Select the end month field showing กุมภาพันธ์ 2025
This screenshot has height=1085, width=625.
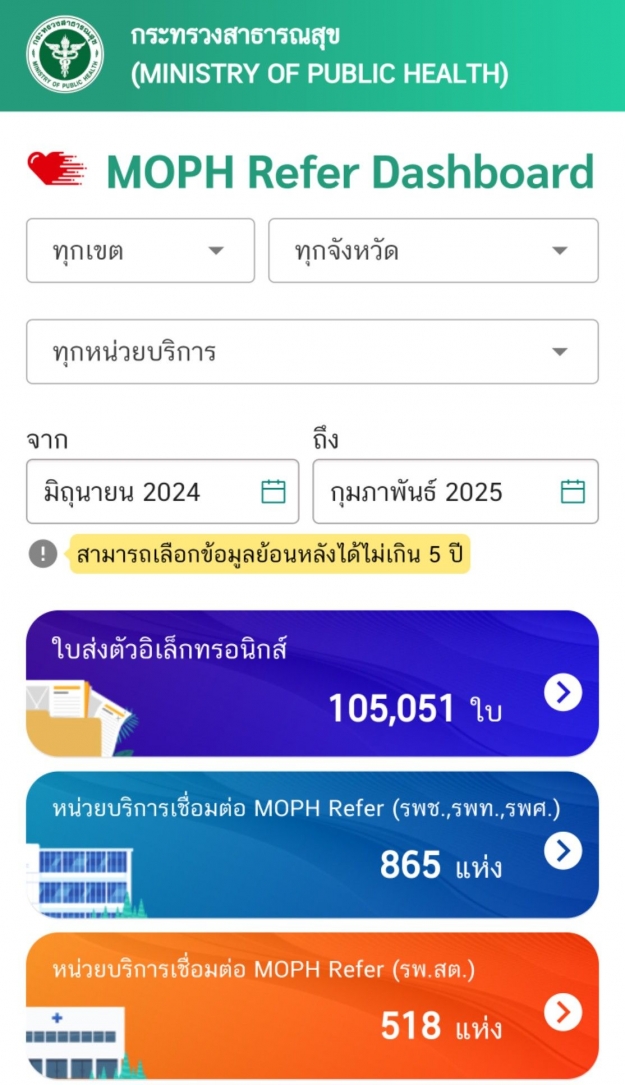tap(455, 491)
